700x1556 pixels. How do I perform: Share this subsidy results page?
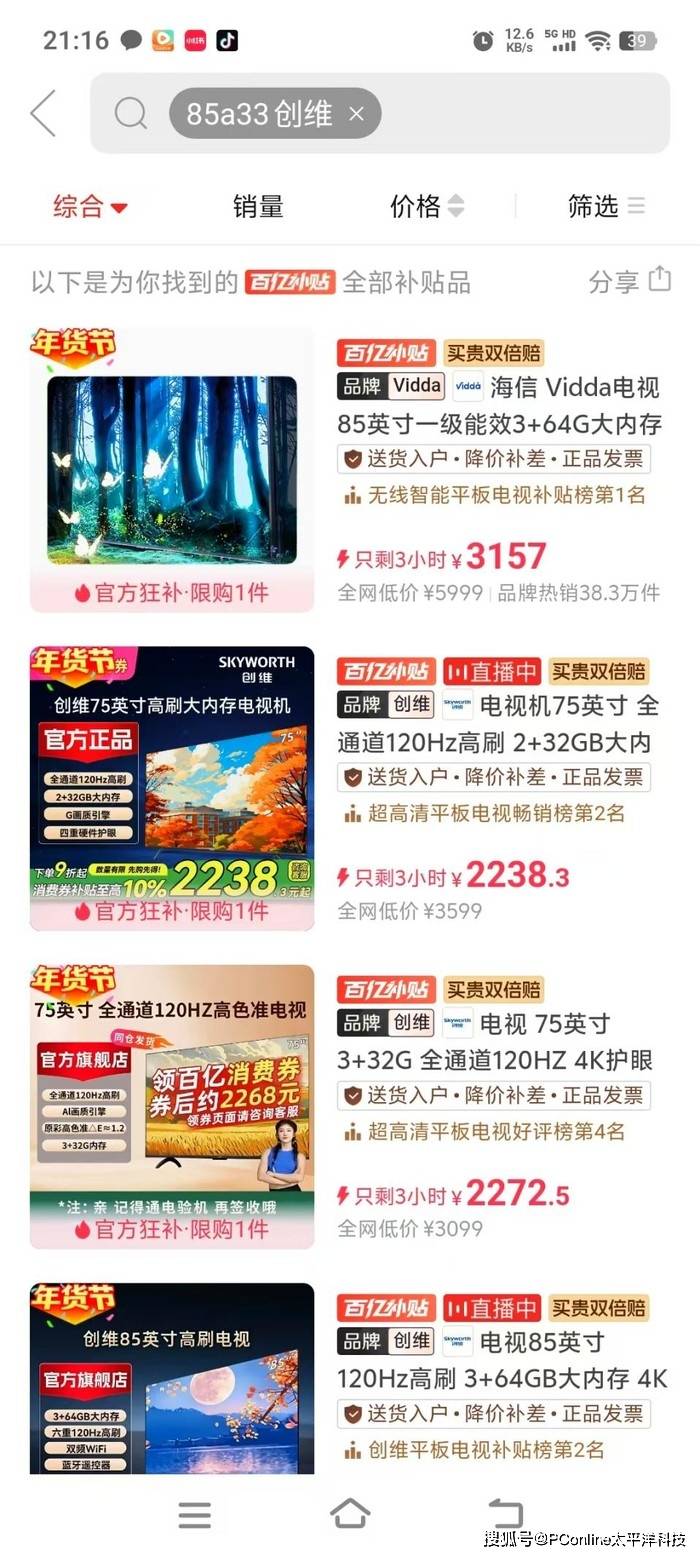(630, 281)
